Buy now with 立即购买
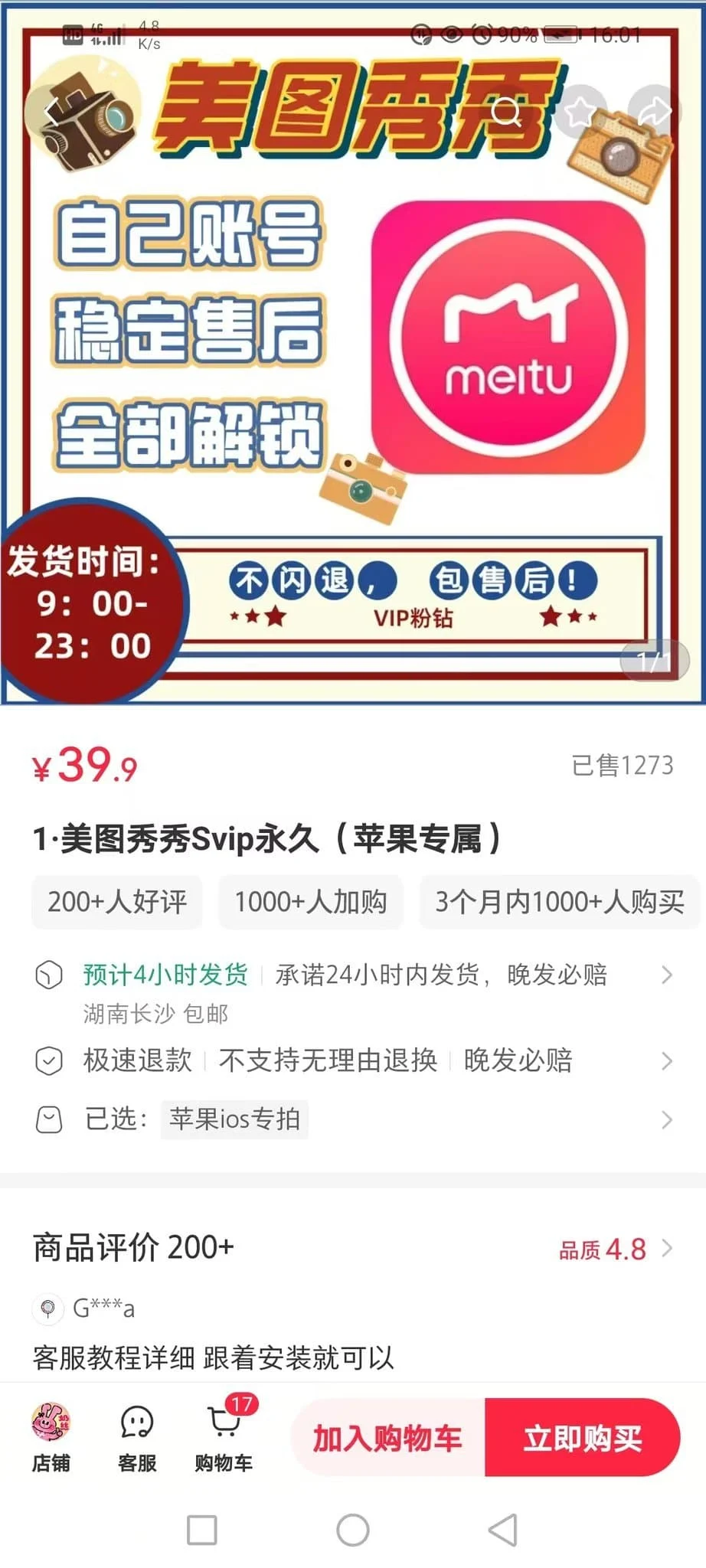The image size is (706, 1568). pyautogui.click(x=583, y=1439)
